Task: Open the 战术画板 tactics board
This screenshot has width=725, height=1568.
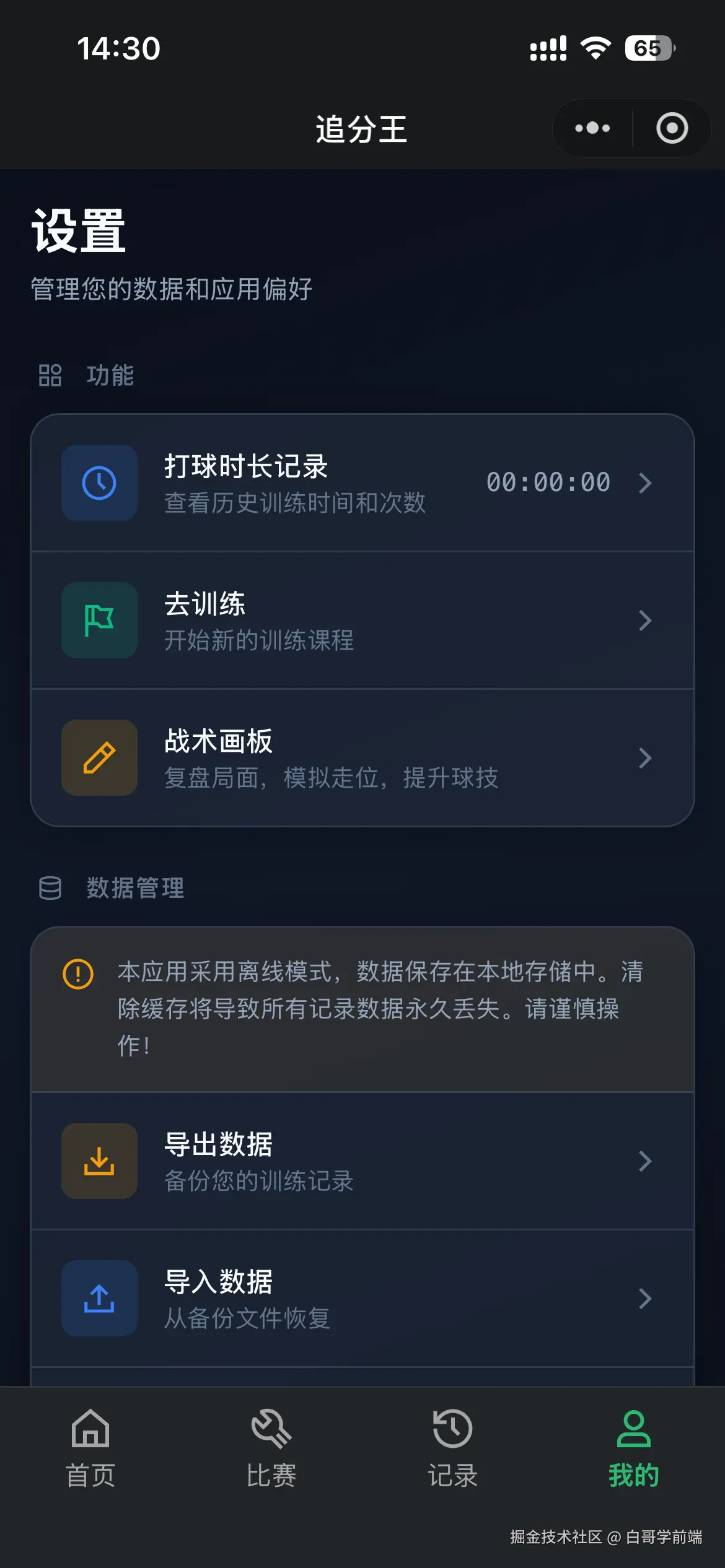Action: pyautogui.click(x=362, y=758)
